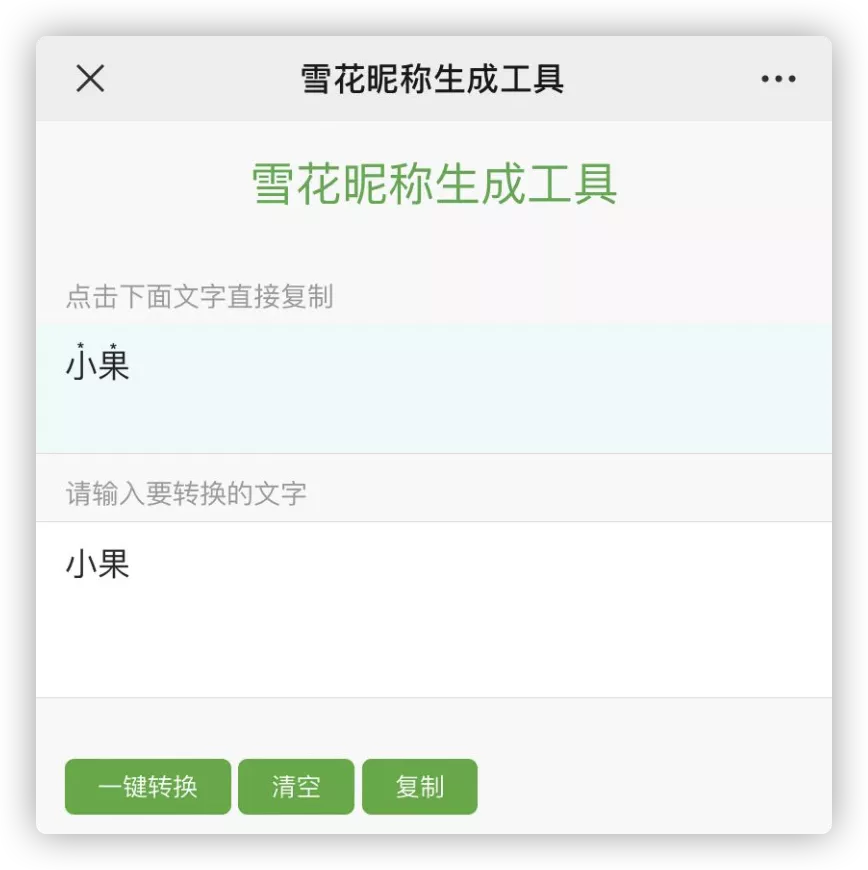Viewport: 868px width, 870px height.
Task: Open WeChat page actions via the ellipsis icon
Action: 777,78
